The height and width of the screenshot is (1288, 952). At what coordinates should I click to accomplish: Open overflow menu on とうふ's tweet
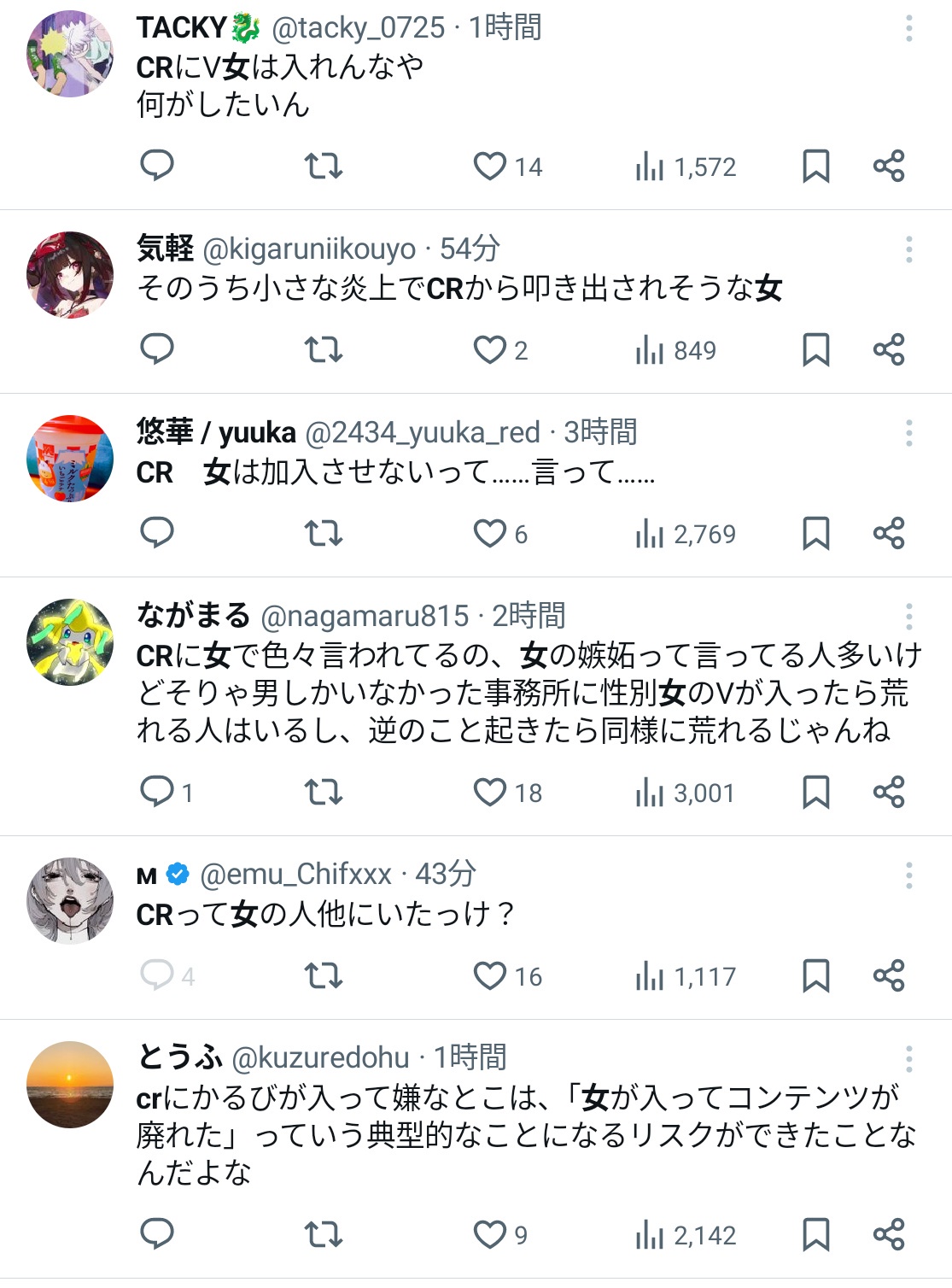[x=908, y=1059]
